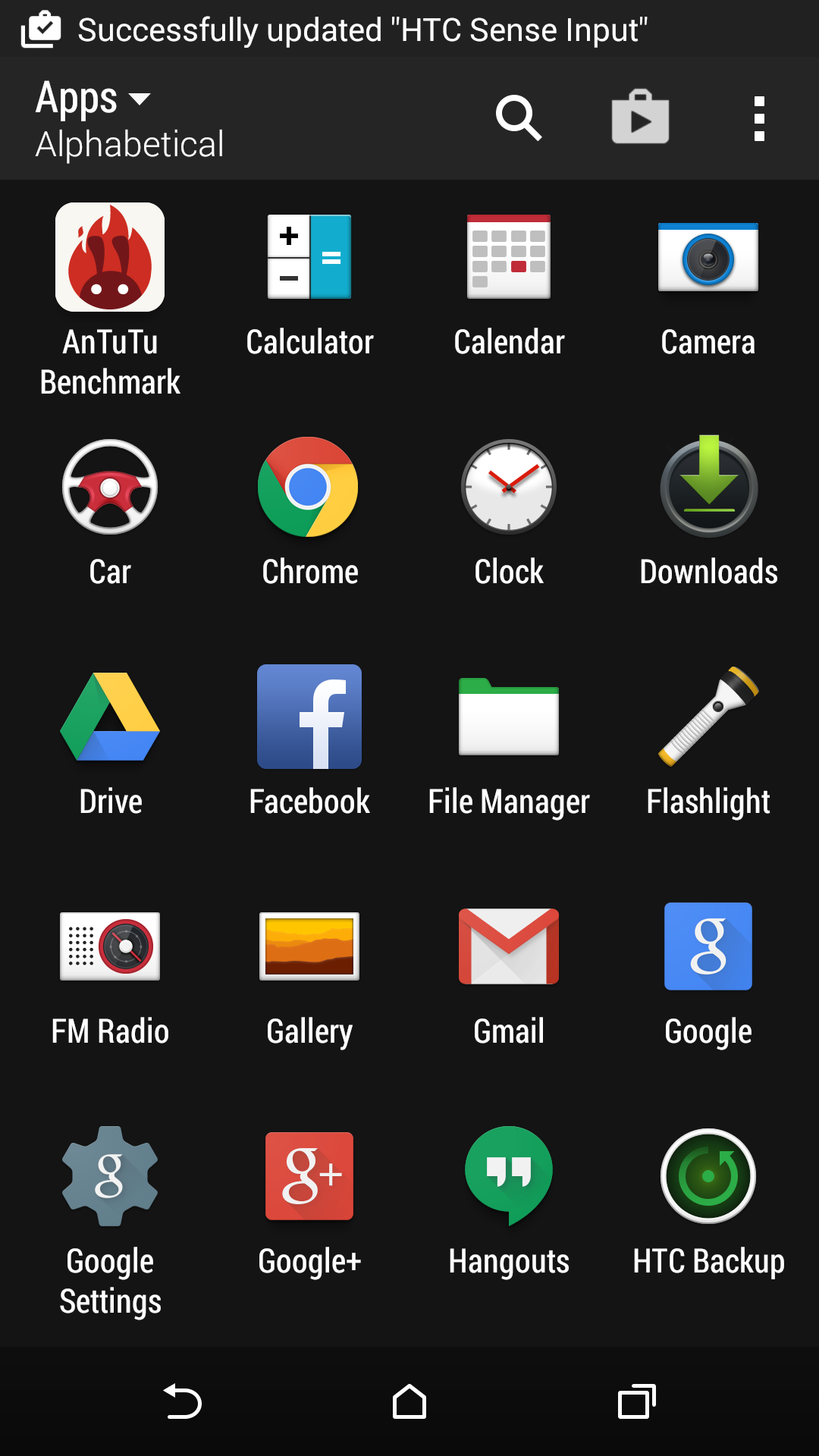Start the Car app

110,488
